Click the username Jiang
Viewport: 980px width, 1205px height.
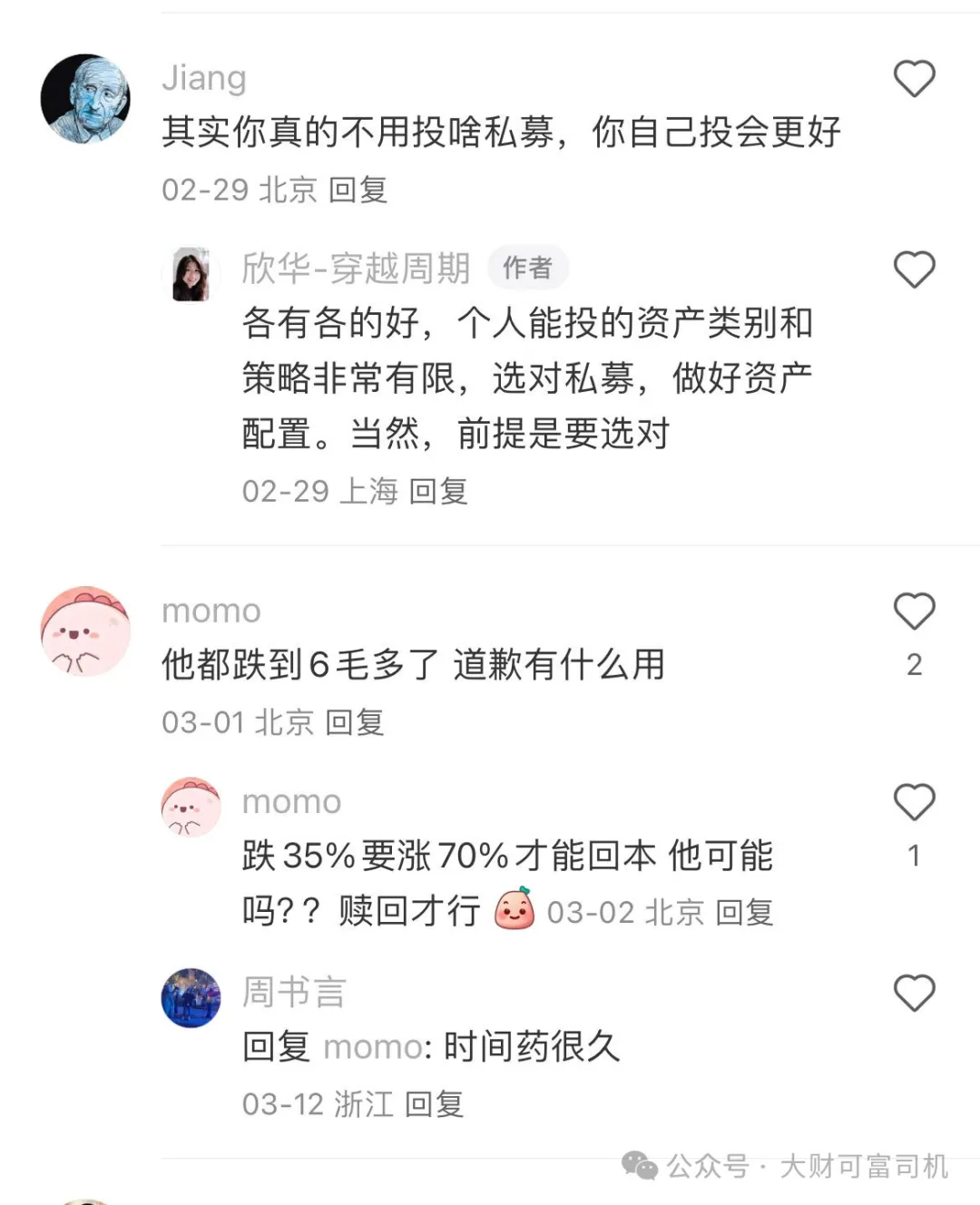click(204, 79)
